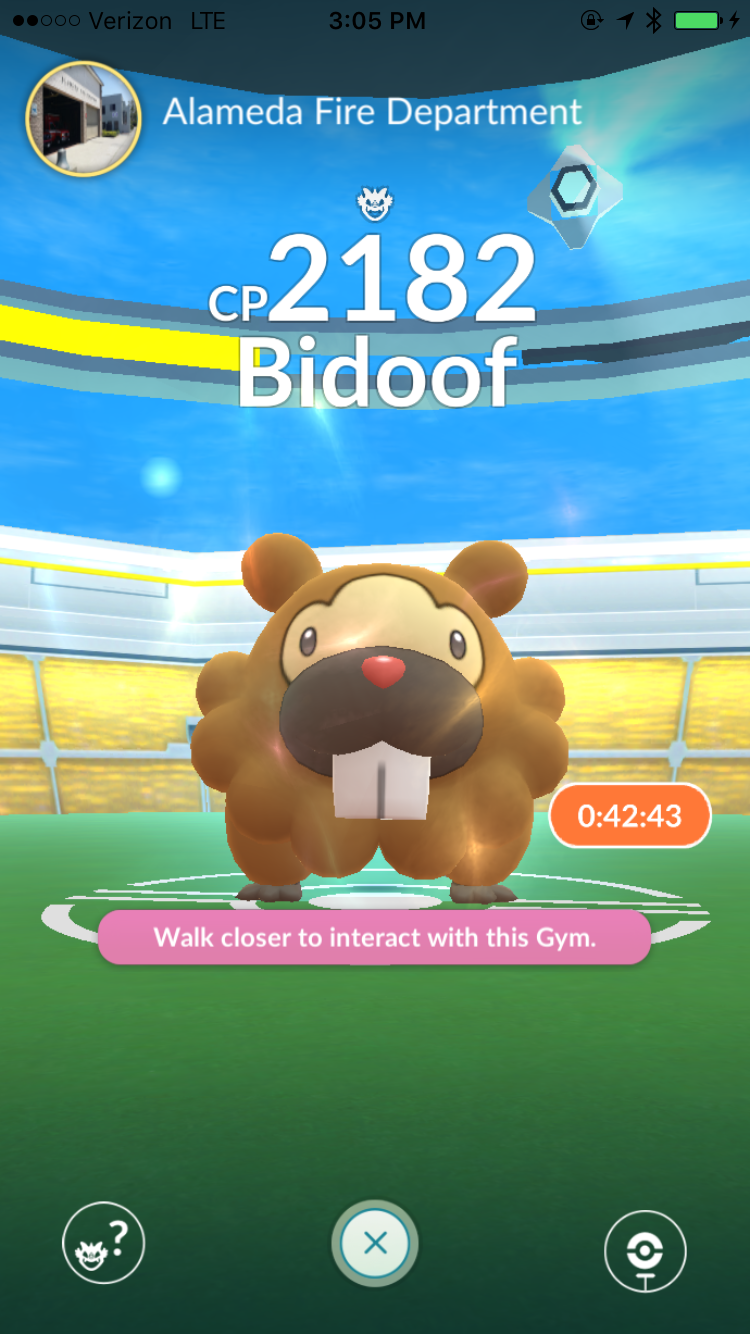Open the Alameda Fire Department gym photo
Screen dimensions: 750x1334
(x=84, y=118)
